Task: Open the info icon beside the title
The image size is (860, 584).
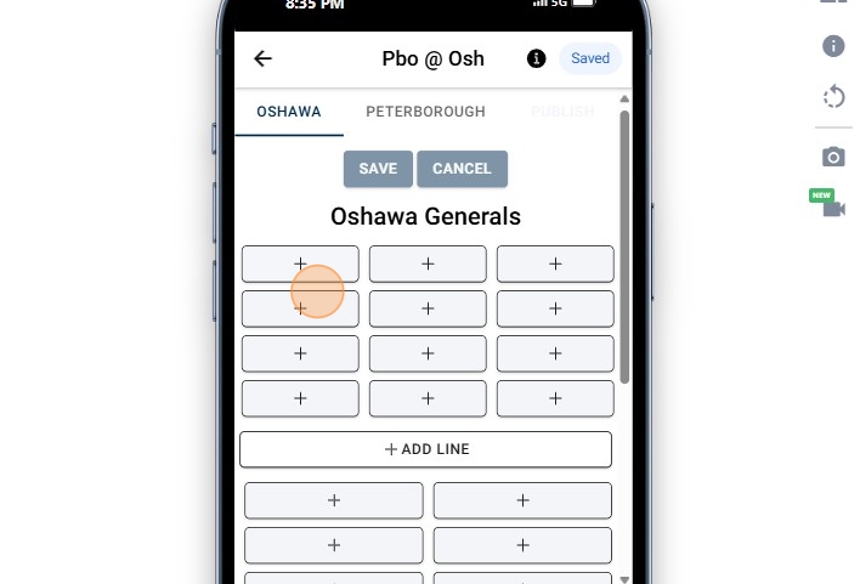Action: pyautogui.click(x=536, y=59)
